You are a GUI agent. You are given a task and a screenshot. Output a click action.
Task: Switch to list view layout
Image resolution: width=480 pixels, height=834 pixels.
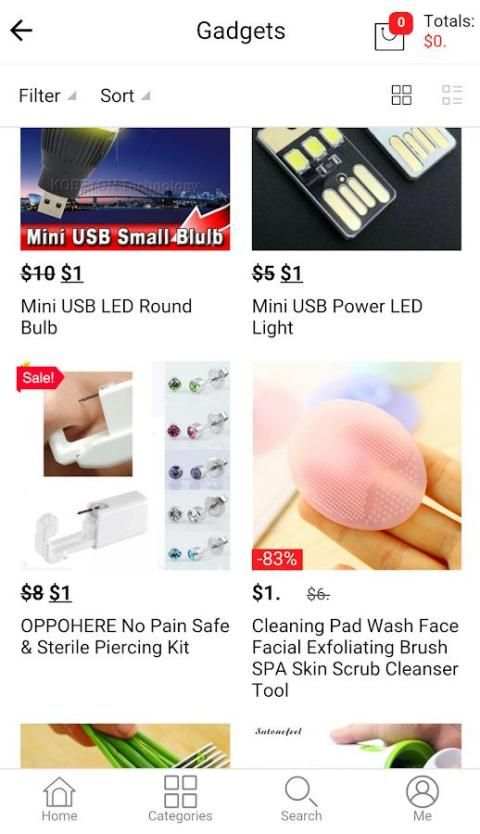pyautogui.click(x=452, y=95)
